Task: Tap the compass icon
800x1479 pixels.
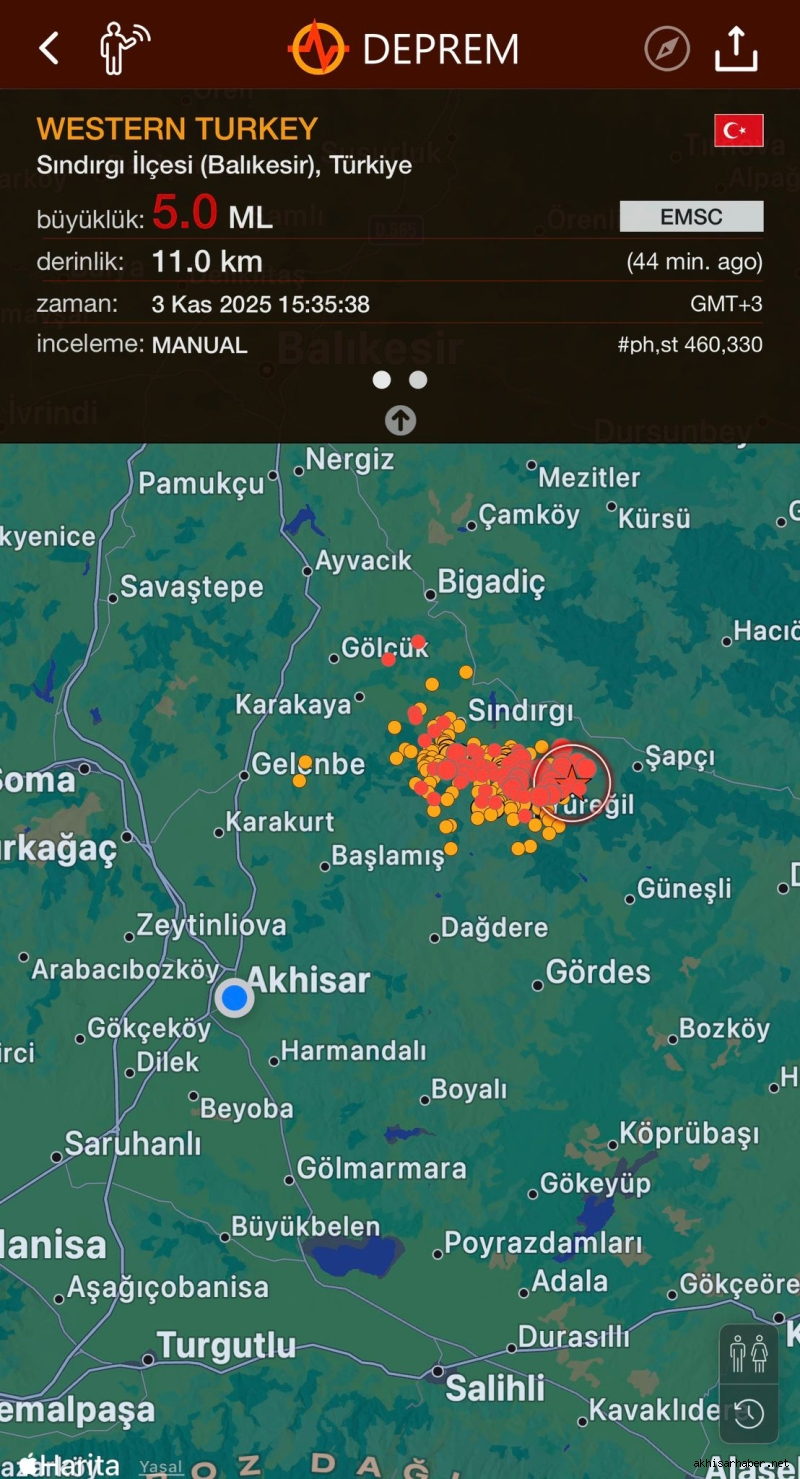Action: click(x=667, y=48)
